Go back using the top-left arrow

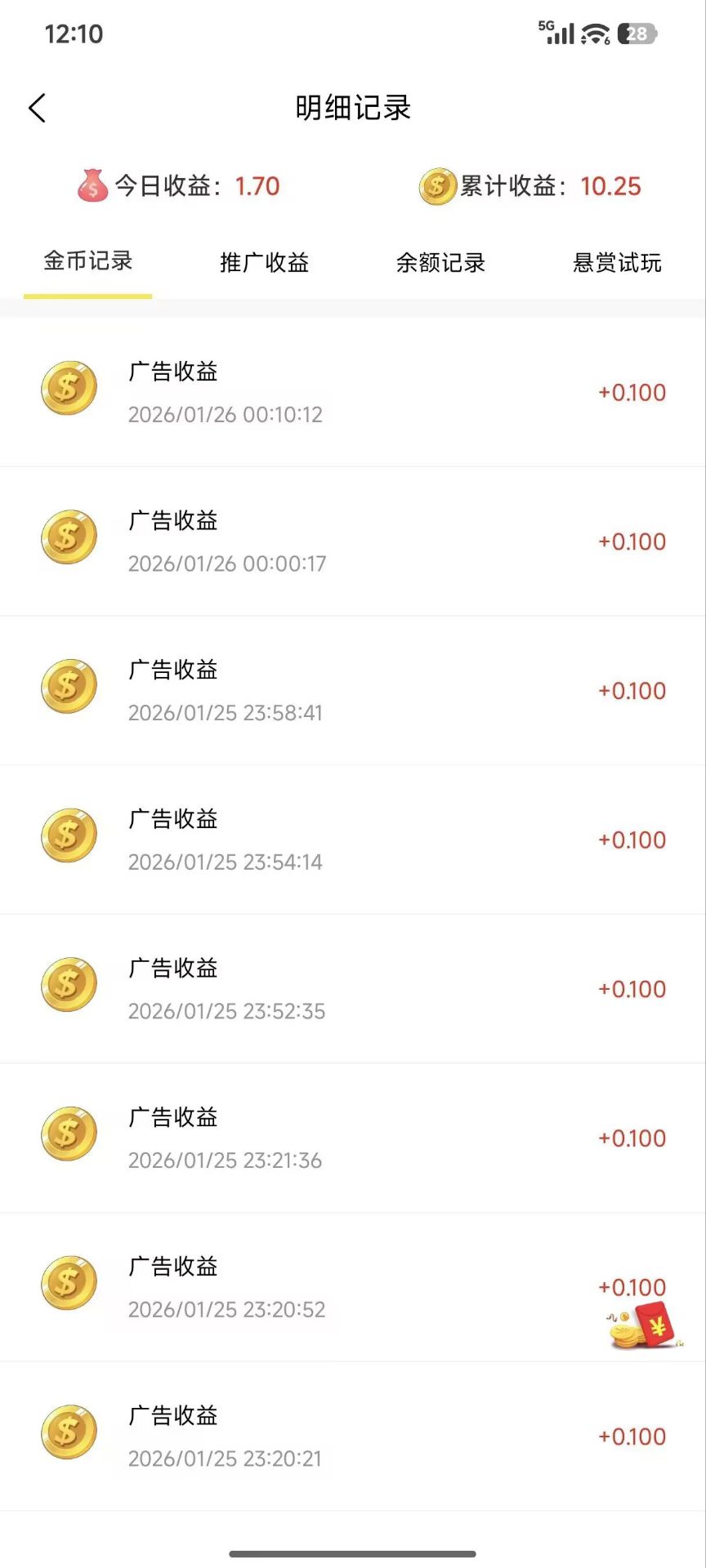[x=38, y=108]
